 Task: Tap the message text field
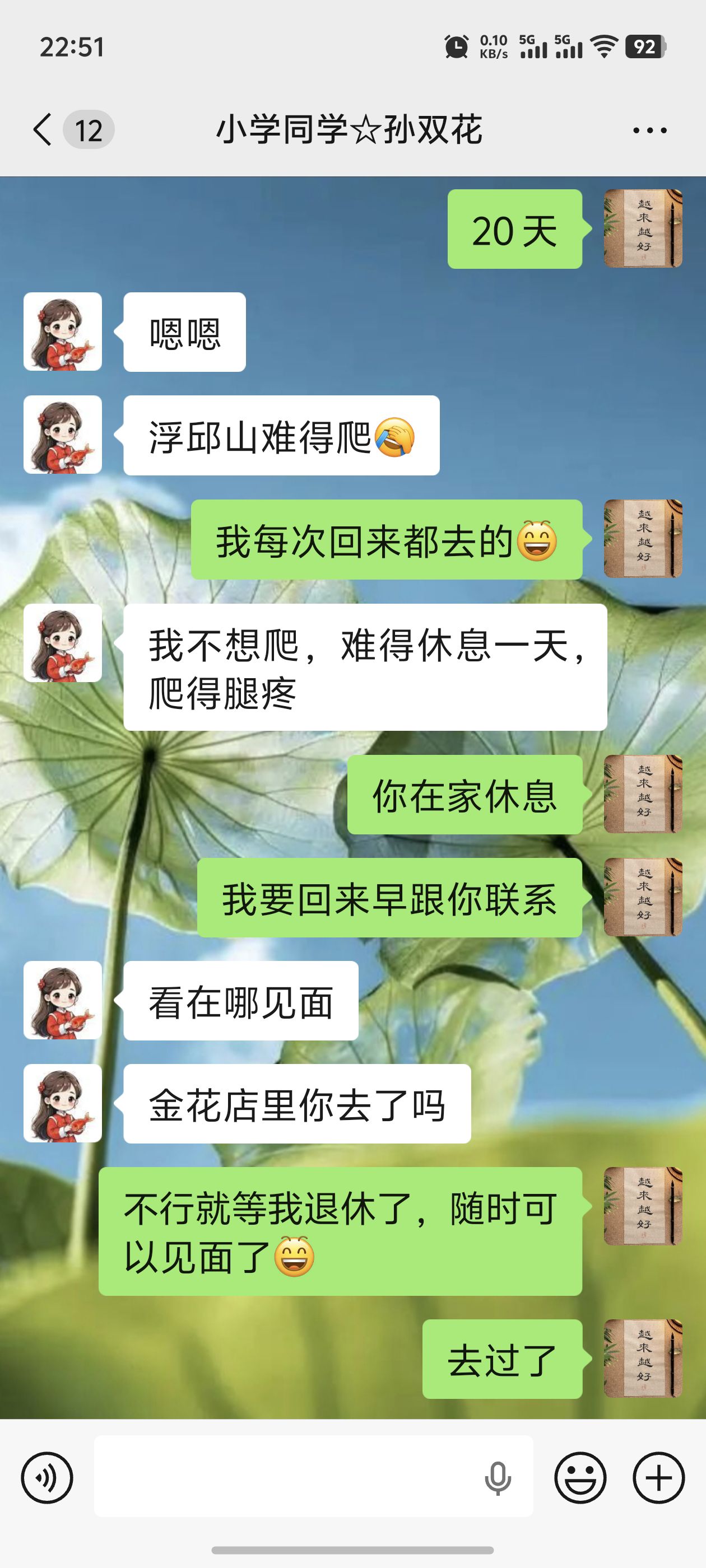point(286,1477)
